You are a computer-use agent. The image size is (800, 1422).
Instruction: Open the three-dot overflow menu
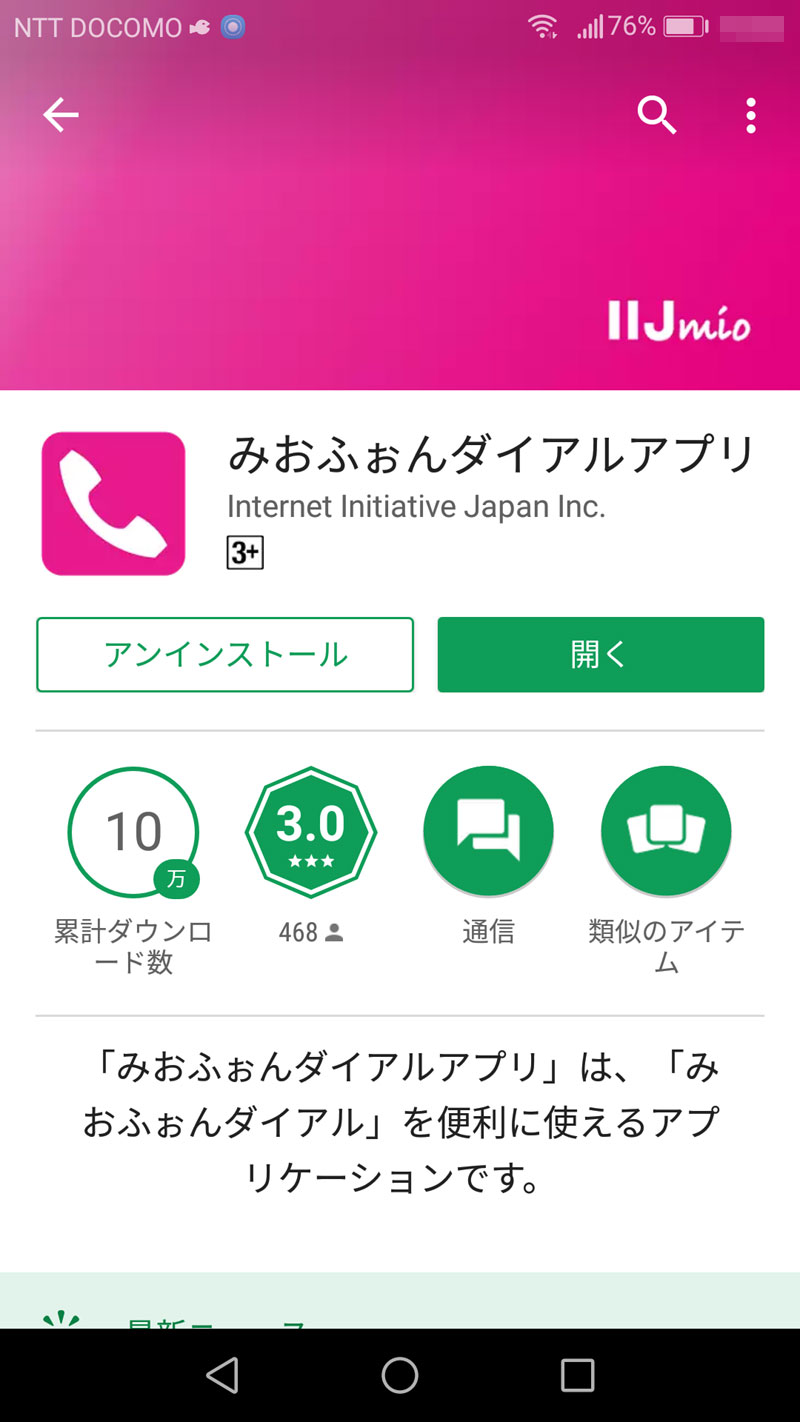(750, 116)
